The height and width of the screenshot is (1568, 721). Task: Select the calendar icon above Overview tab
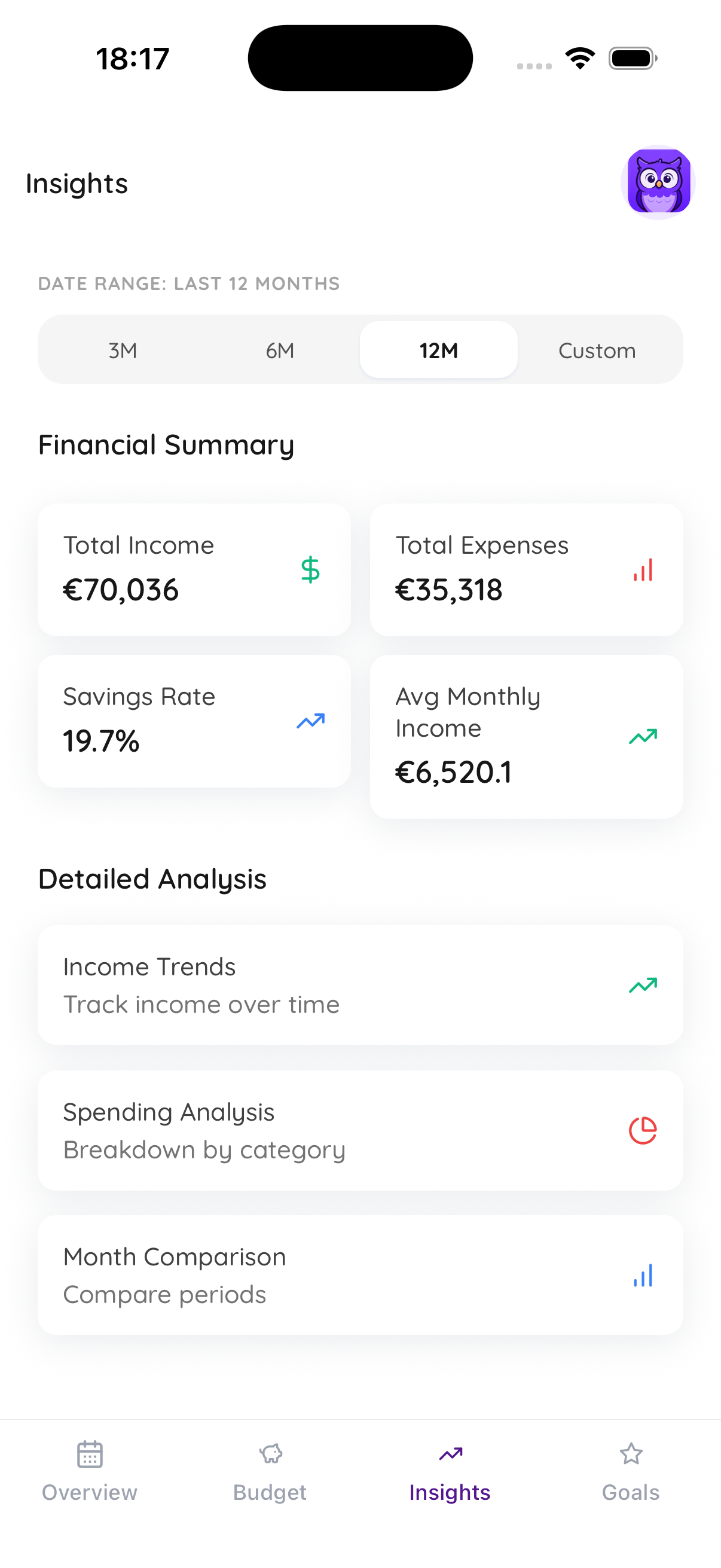tap(90, 1455)
